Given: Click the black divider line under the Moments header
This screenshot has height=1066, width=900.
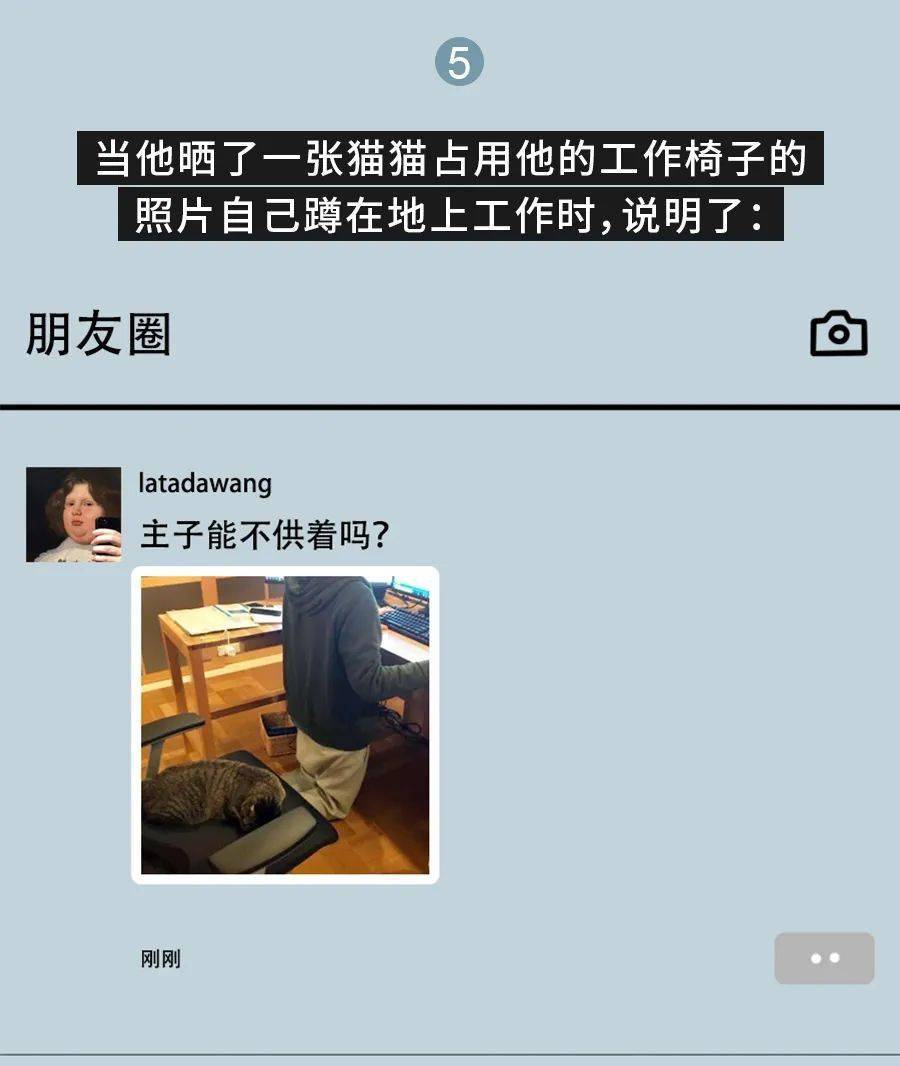Looking at the screenshot, I should click(x=450, y=407).
